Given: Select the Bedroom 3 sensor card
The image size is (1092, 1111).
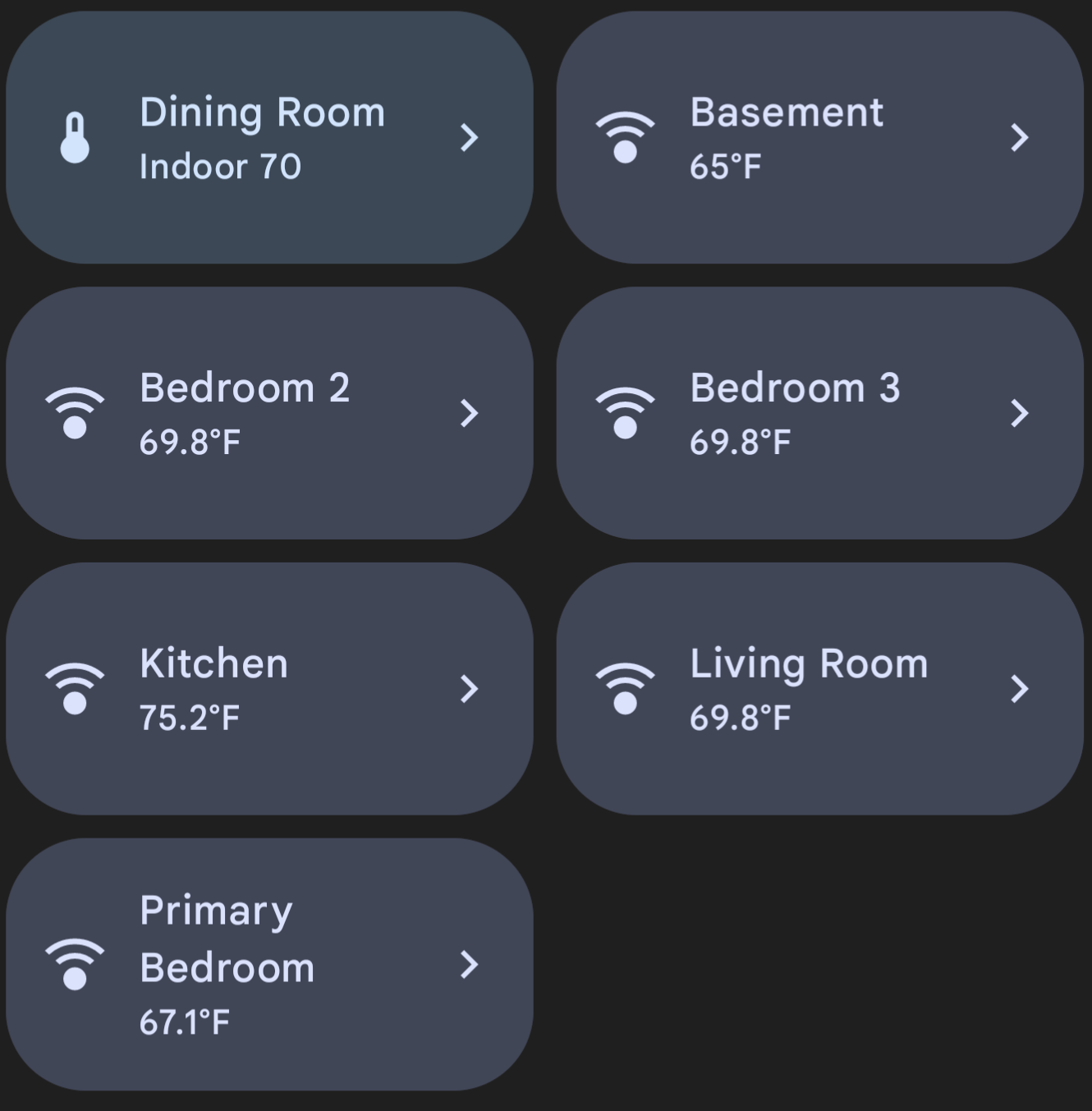Looking at the screenshot, I should (819, 413).
